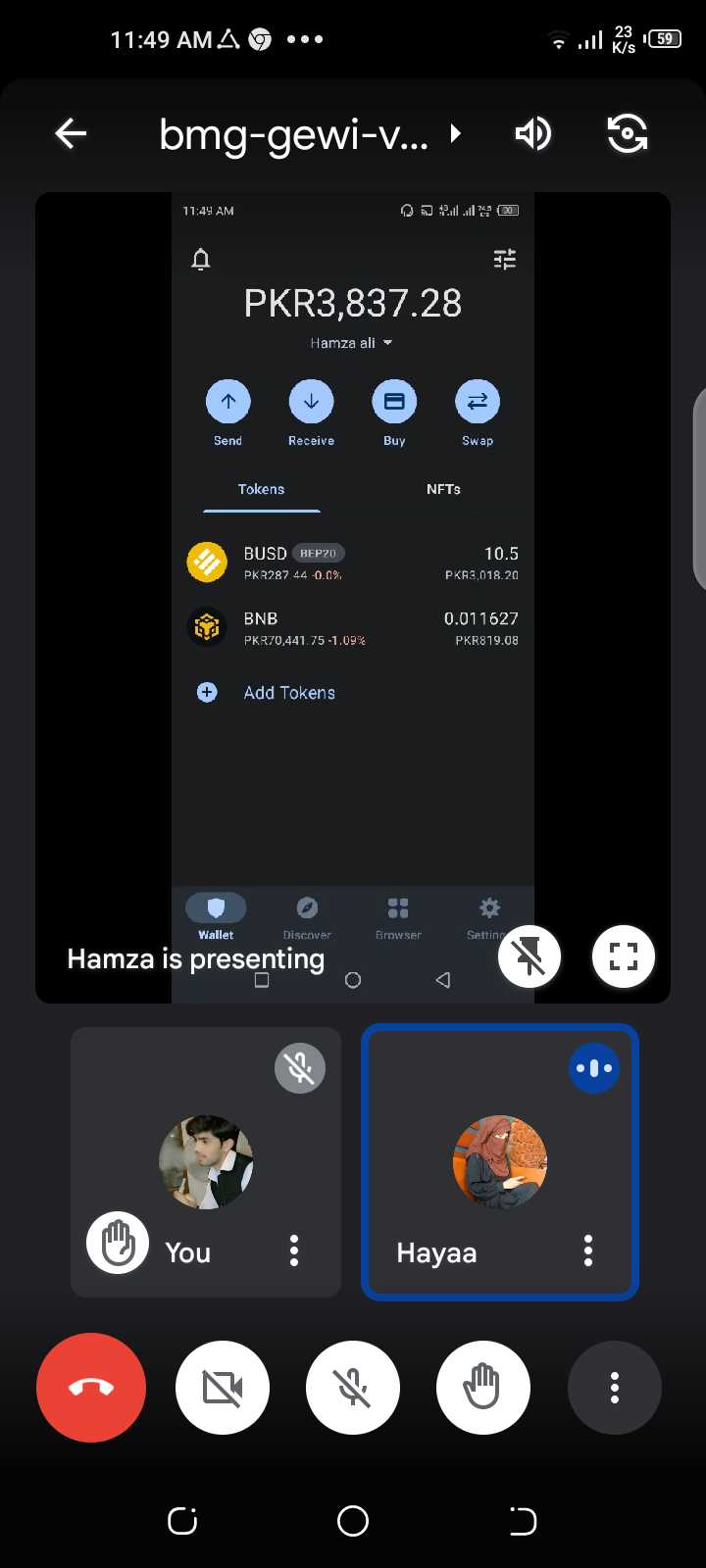The width and height of the screenshot is (706, 1568).
Task: Open the system recent apps view
Action: (x=182, y=1521)
